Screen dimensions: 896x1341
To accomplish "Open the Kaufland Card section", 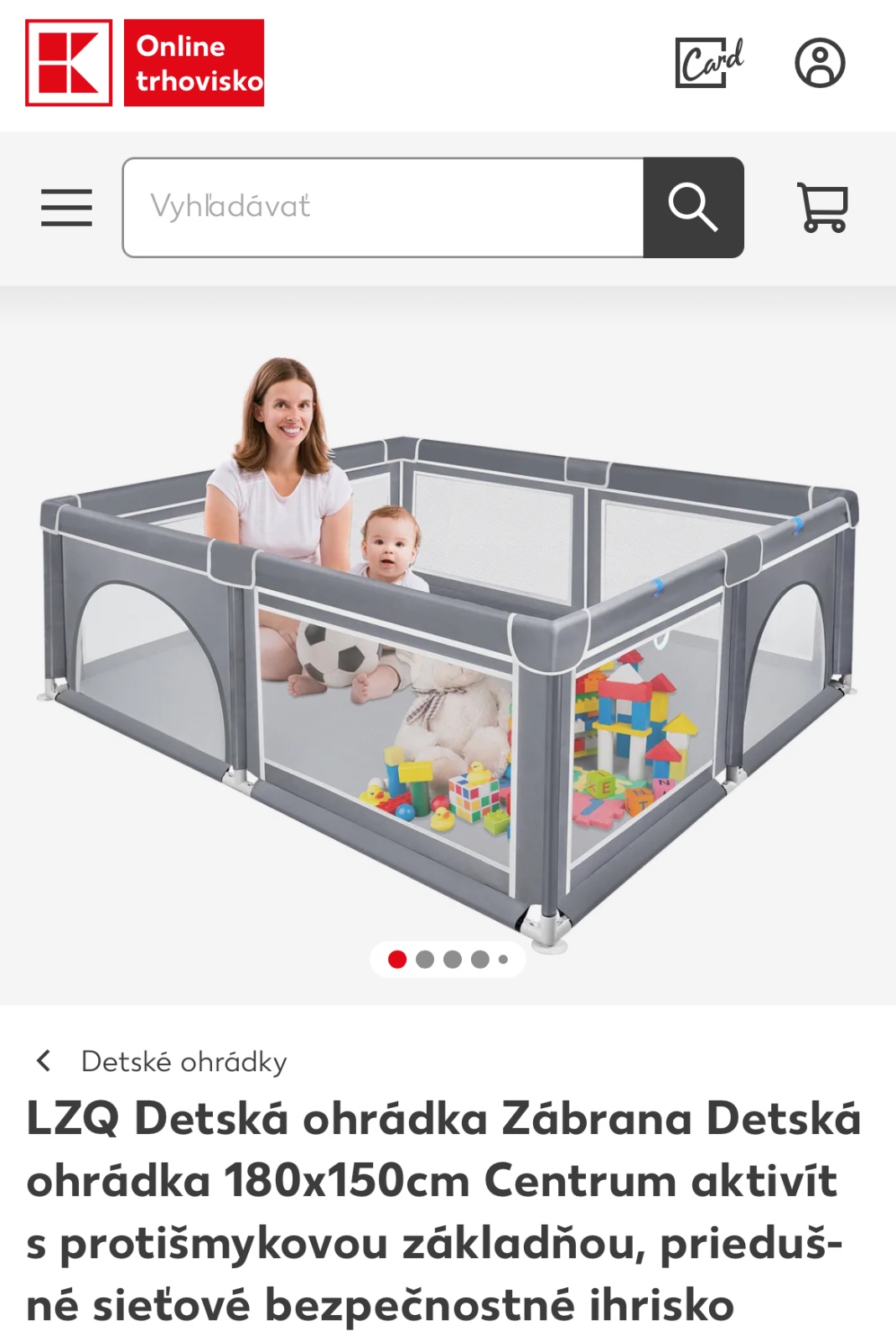I will coord(709,63).
